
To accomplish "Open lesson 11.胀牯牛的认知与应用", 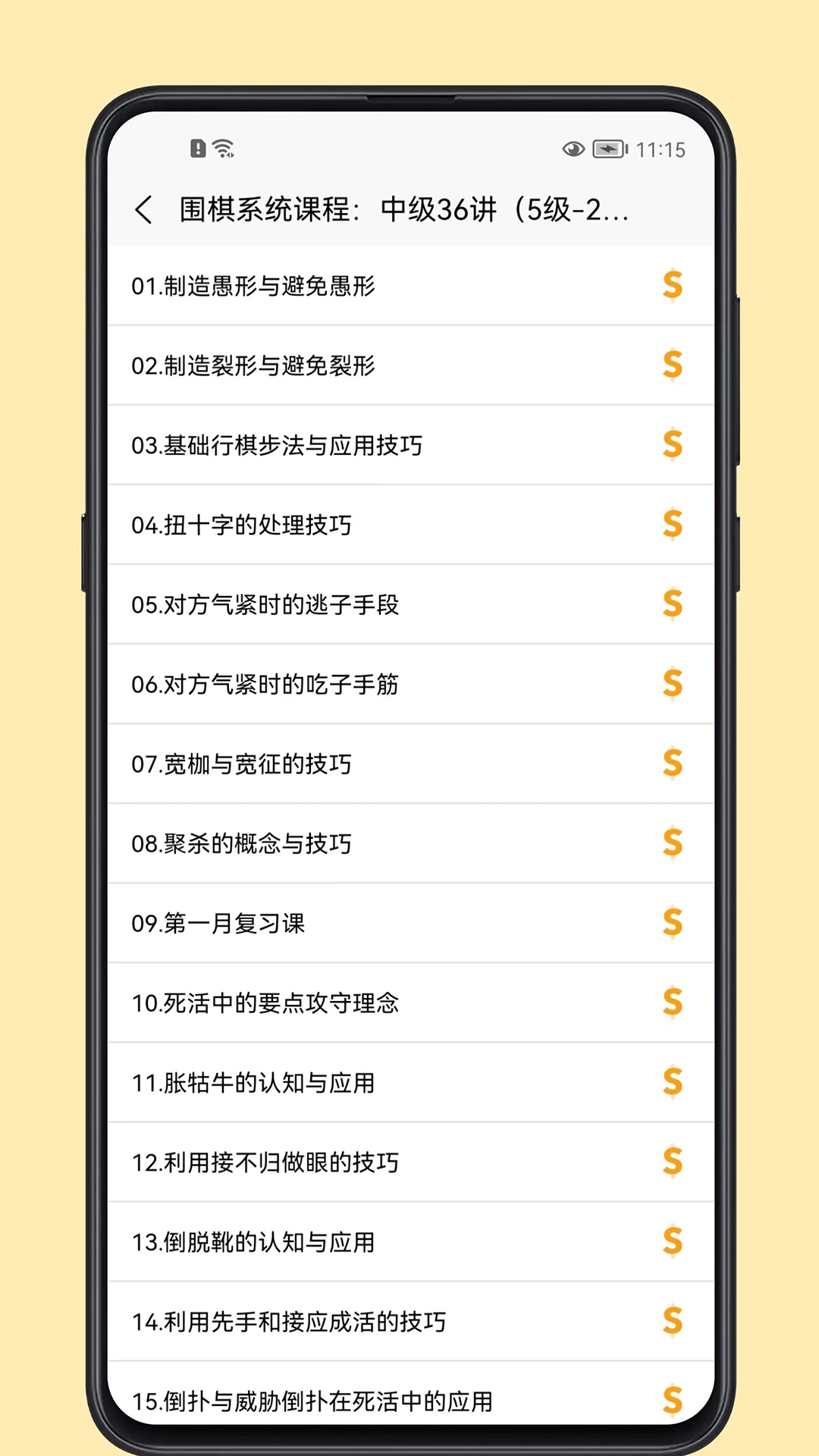I will 253,1082.
